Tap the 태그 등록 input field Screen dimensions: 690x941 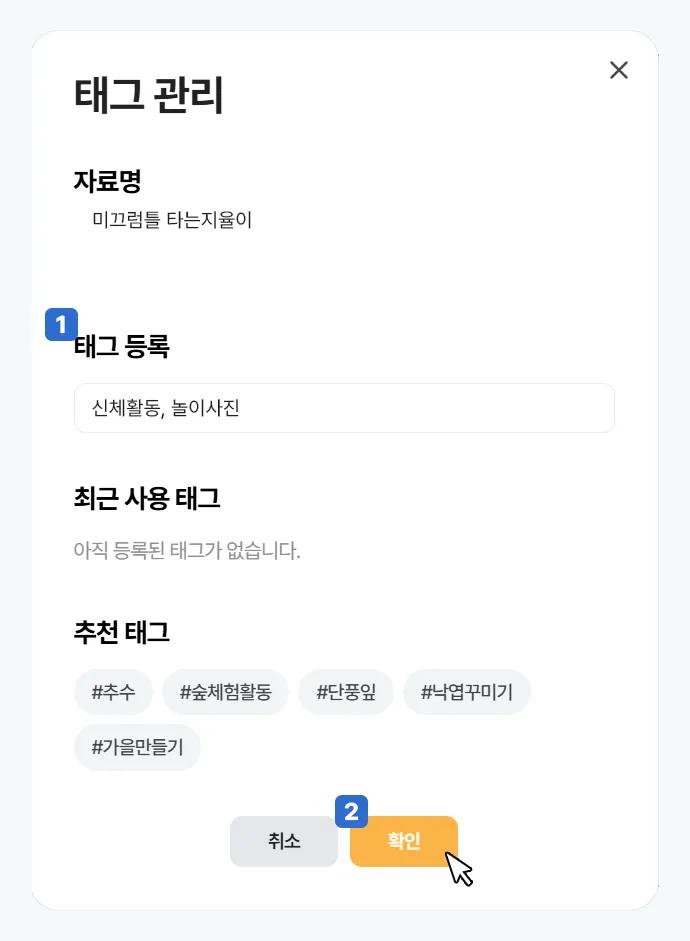click(344, 408)
